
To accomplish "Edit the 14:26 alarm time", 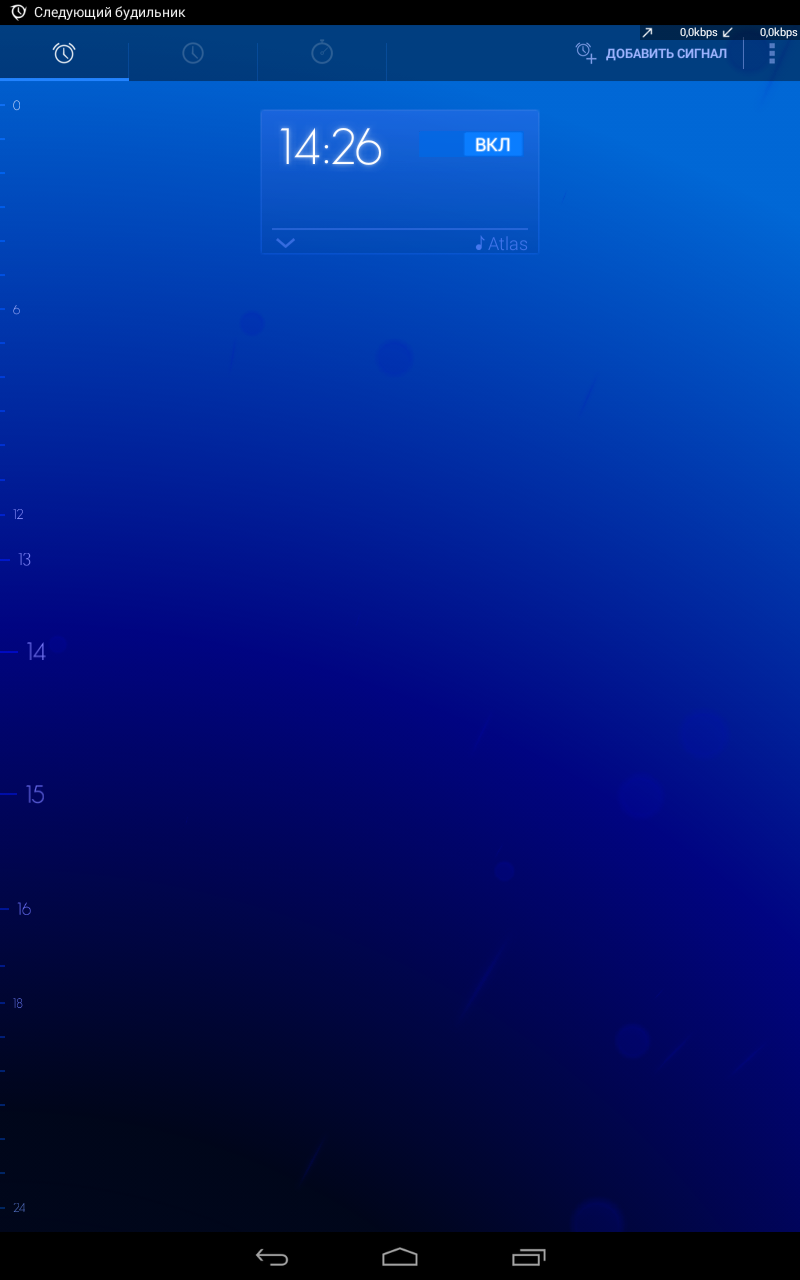I will 331,148.
